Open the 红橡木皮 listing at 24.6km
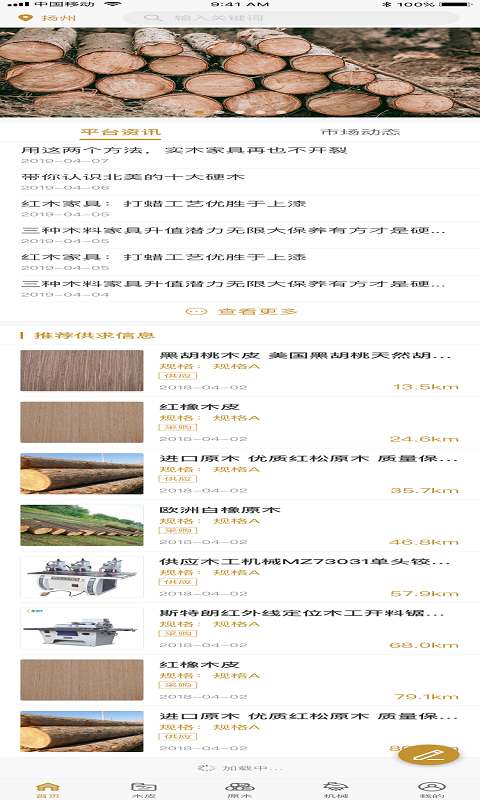The height and width of the screenshot is (800, 480). [240, 422]
